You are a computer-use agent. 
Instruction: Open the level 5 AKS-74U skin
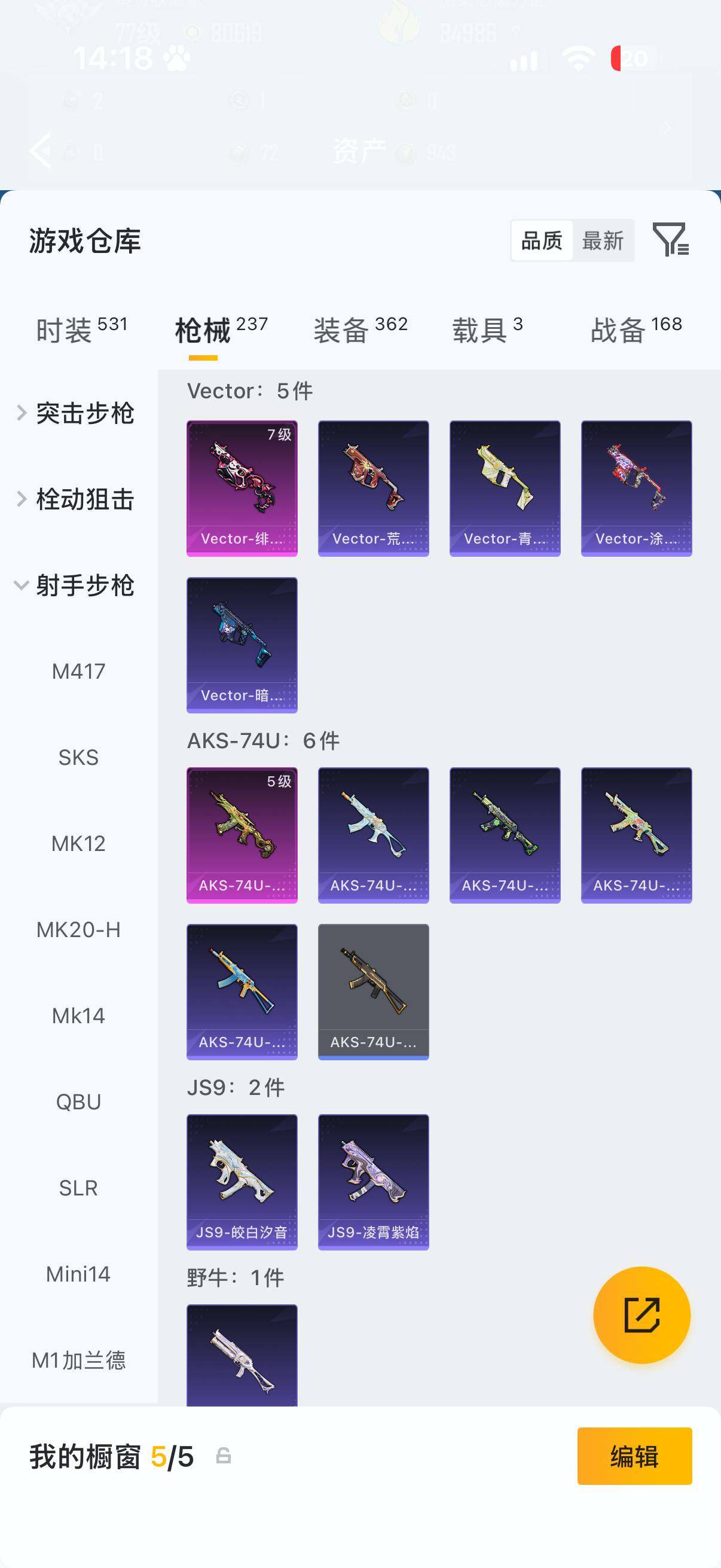click(242, 835)
